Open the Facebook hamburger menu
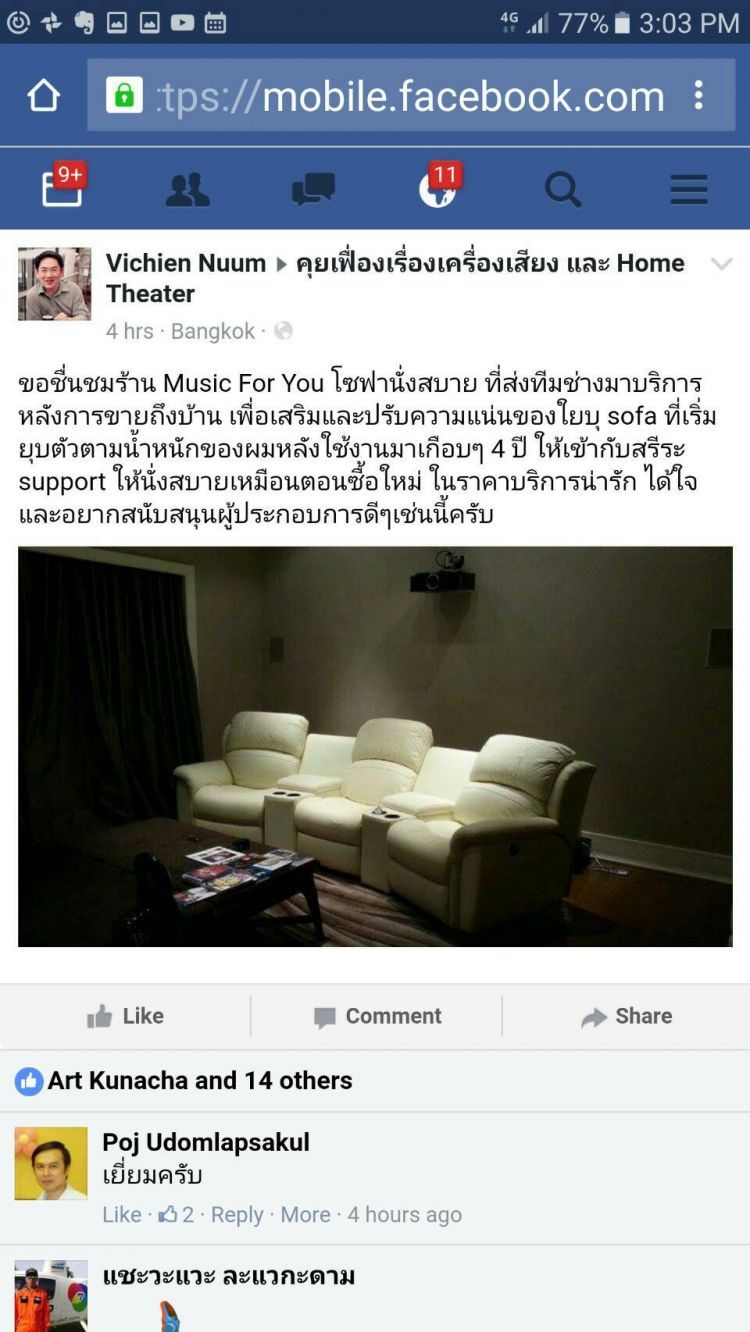Image resolution: width=750 pixels, height=1332 pixels. [689, 189]
